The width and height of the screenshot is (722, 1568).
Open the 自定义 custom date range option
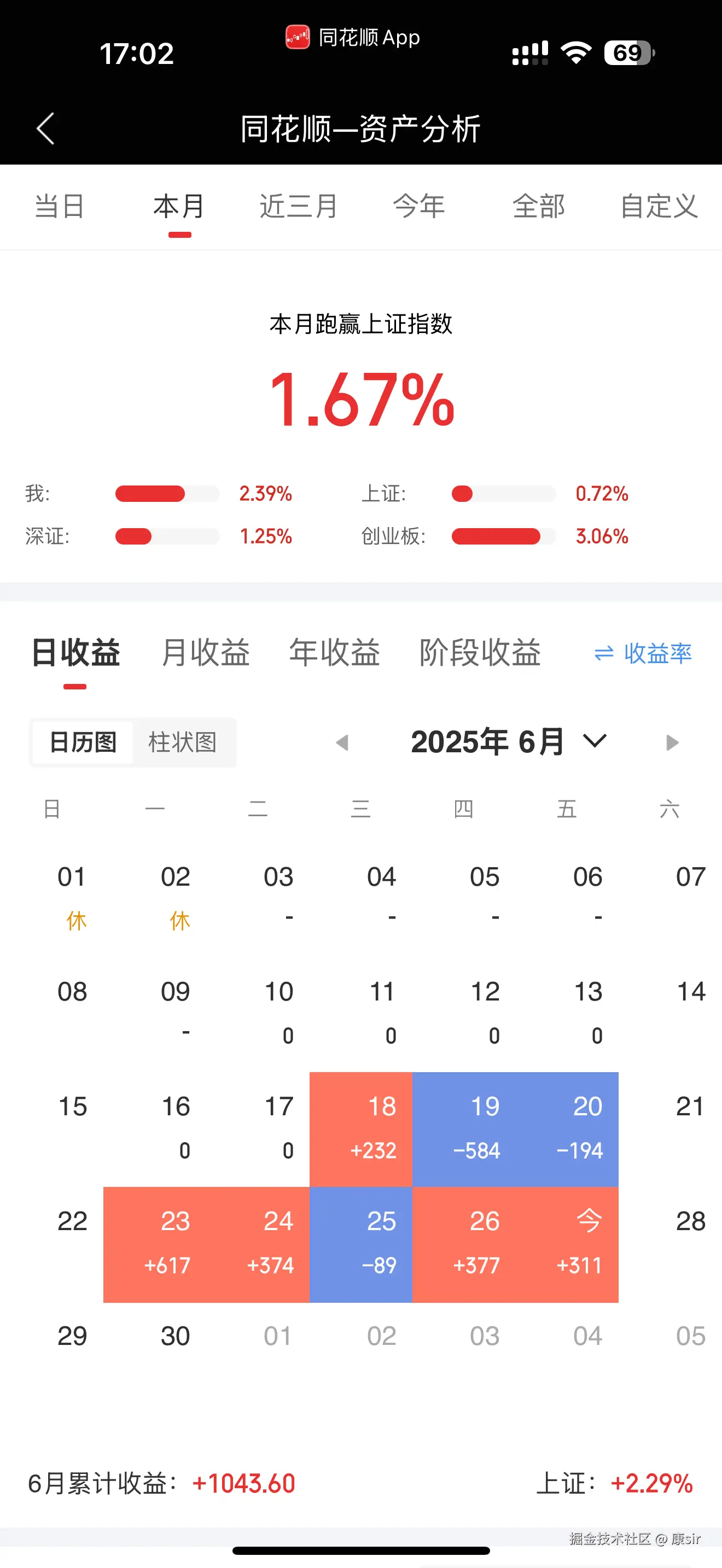tap(659, 206)
